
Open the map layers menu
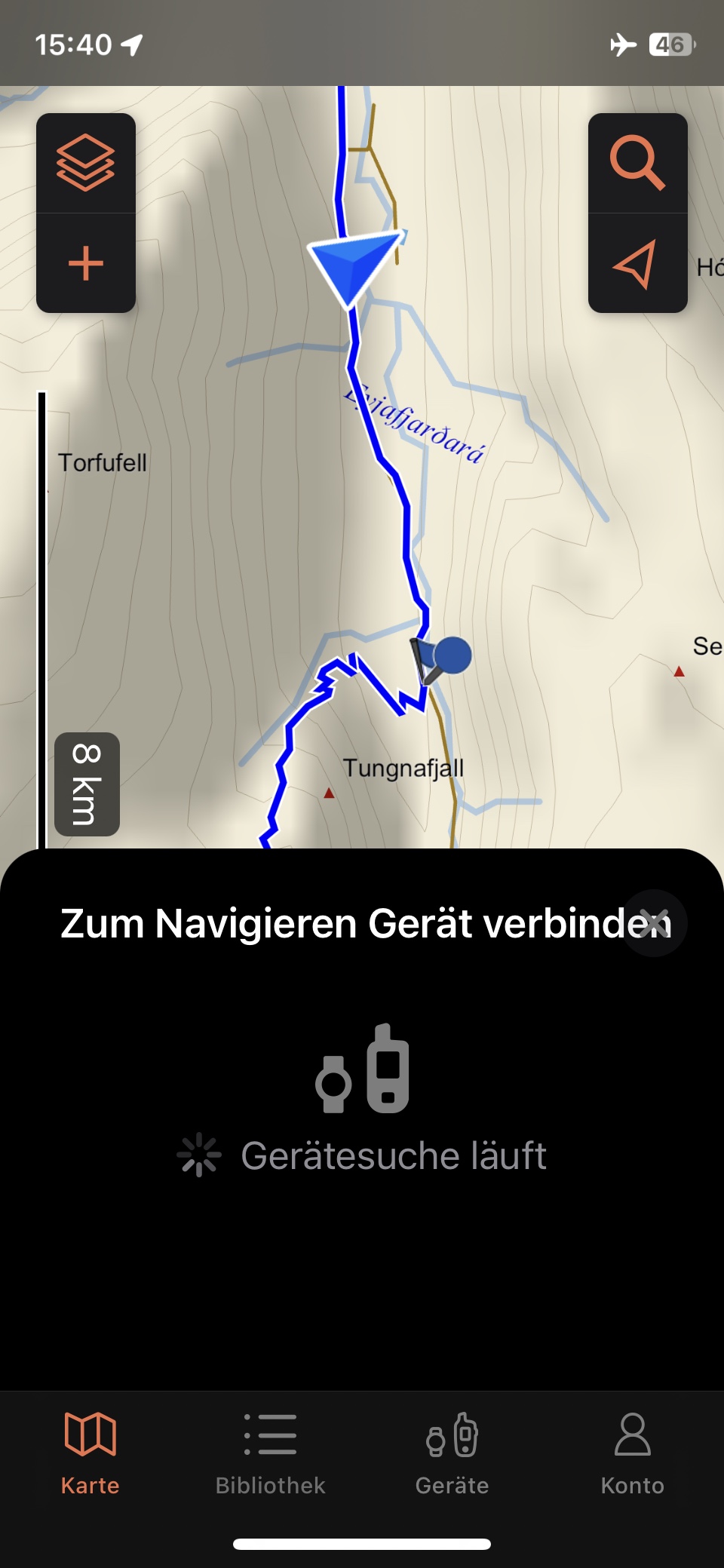click(86, 163)
